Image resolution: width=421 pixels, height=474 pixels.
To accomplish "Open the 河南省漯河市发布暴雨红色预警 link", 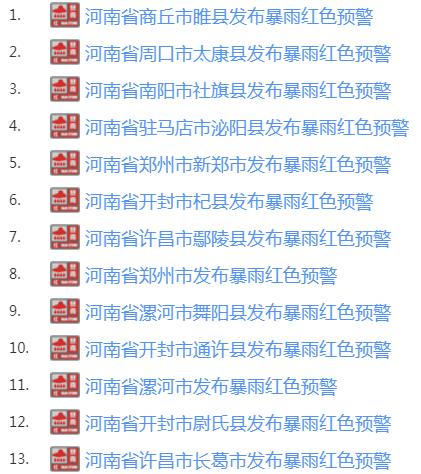I will [x=211, y=386].
